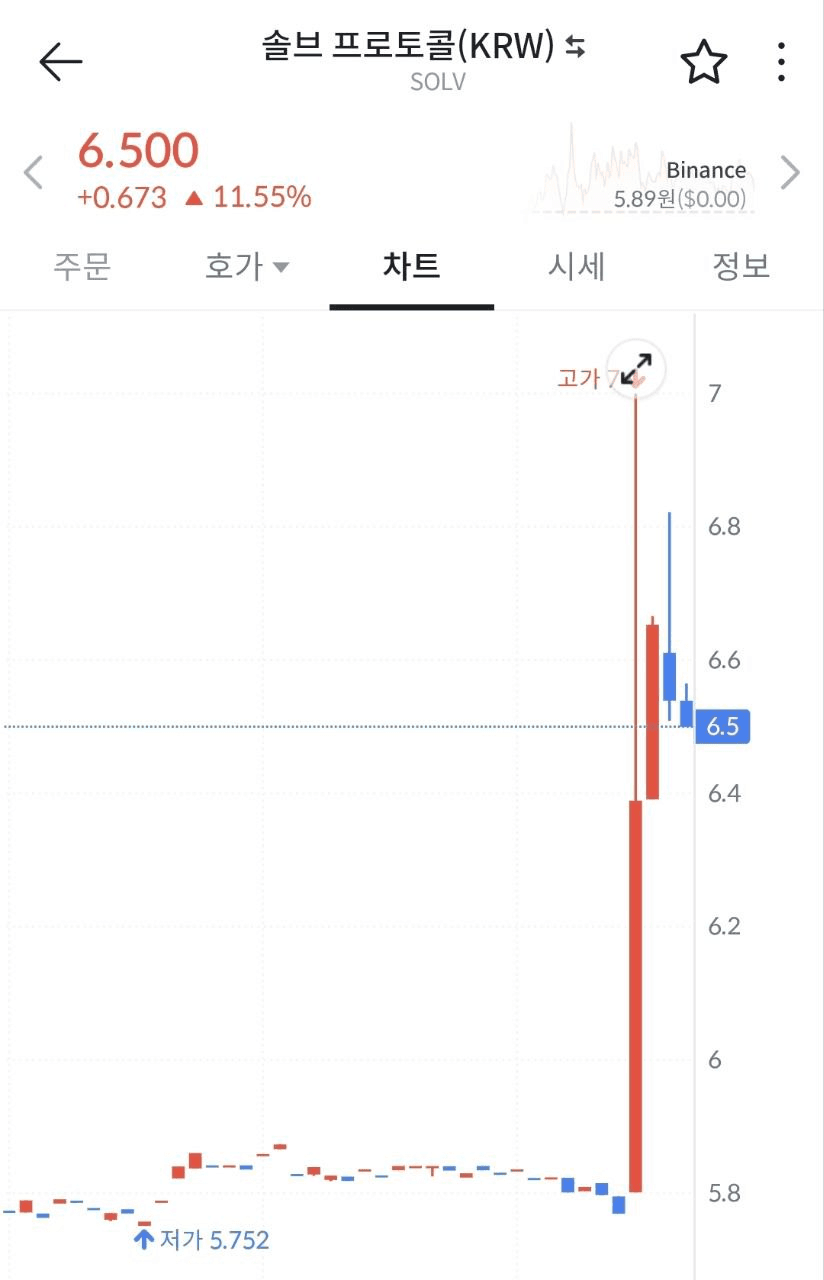
Task: Go to the next coin with right chevron
Action: 790,172
